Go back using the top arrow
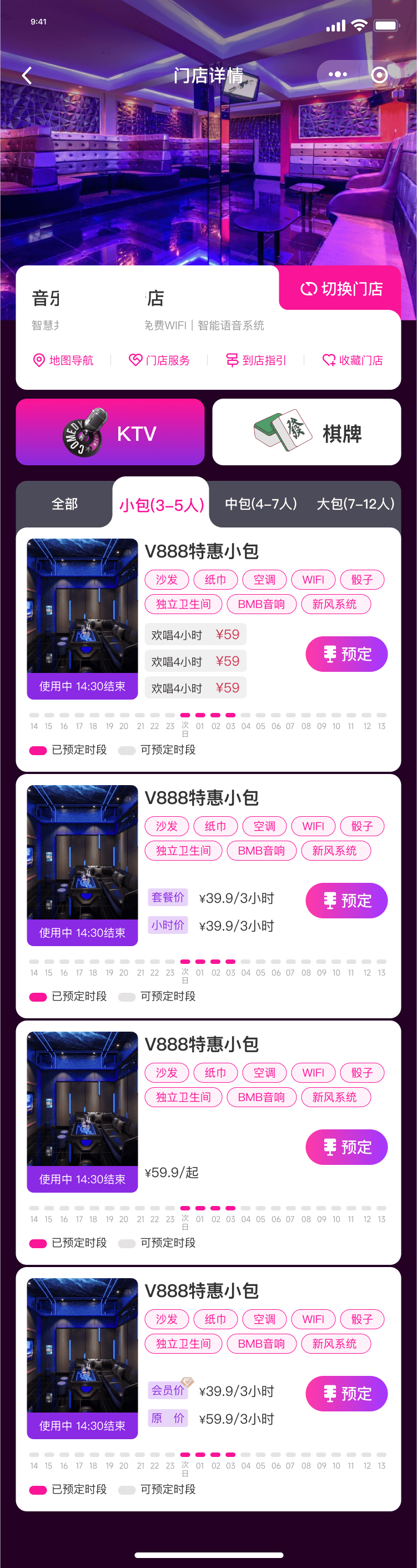 pyautogui.click(x=27, y=76)
